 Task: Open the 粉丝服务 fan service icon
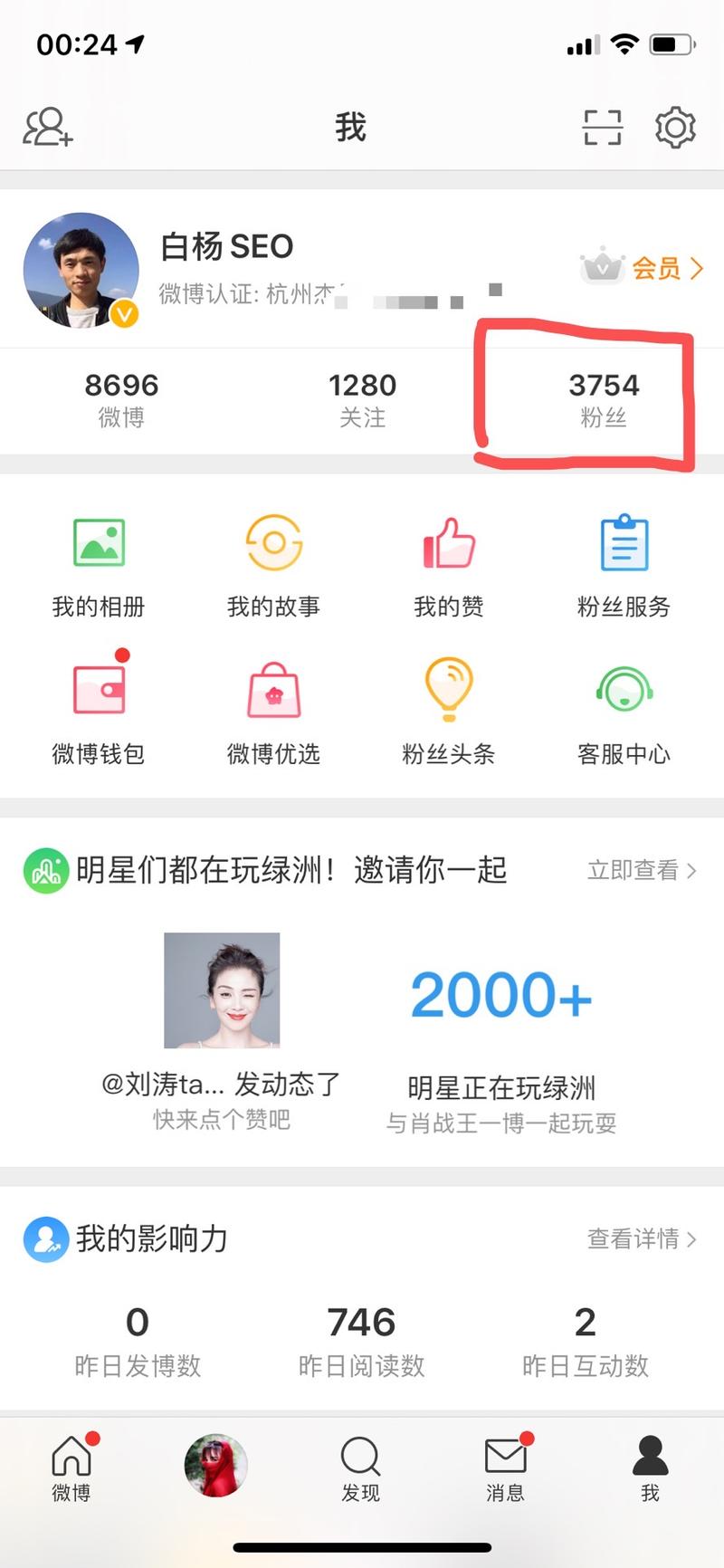point(624,561)
